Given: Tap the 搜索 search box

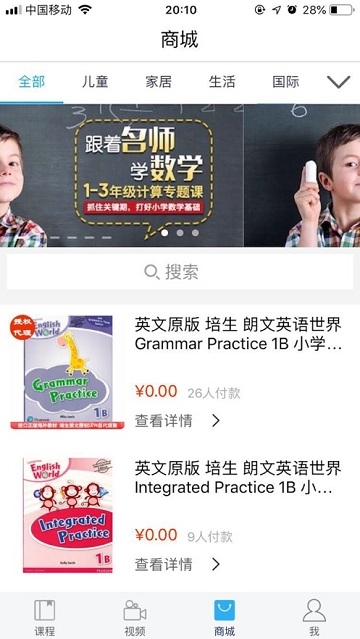Looking at the screenshot, I should [x=180, y=272].
